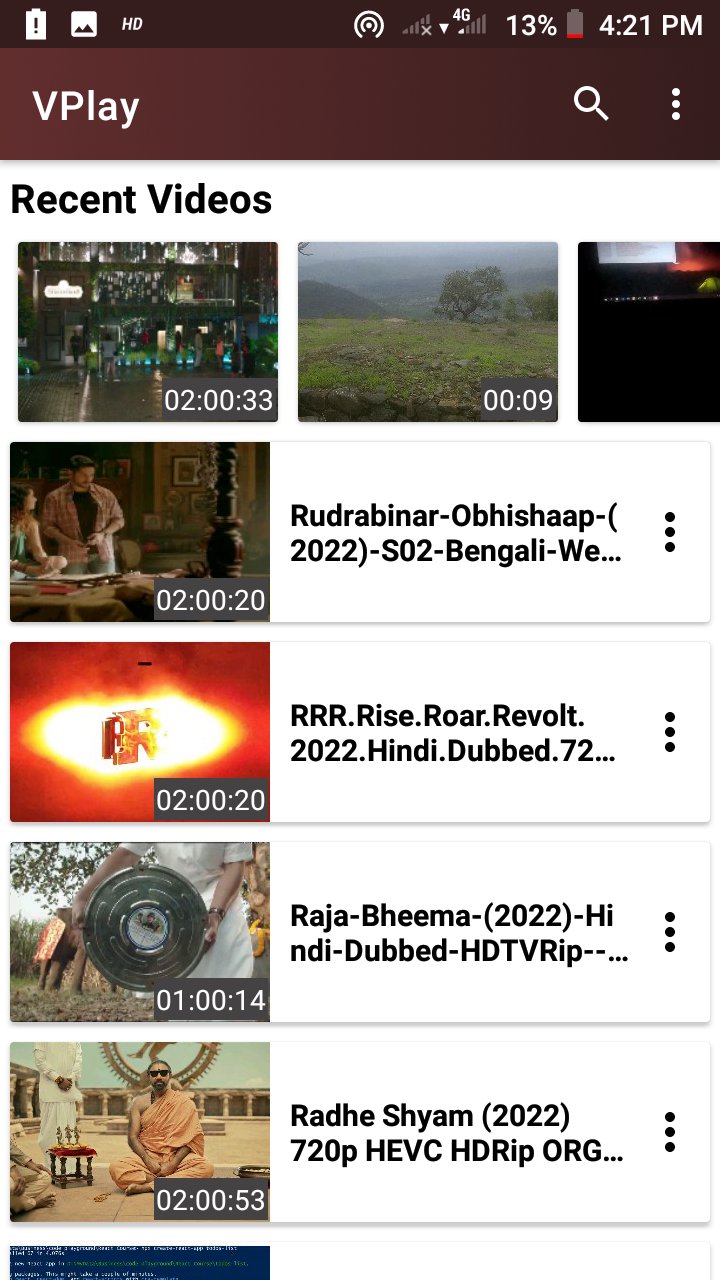Show options for Rudrabinar-Obhishaap video

coord(670,533)
